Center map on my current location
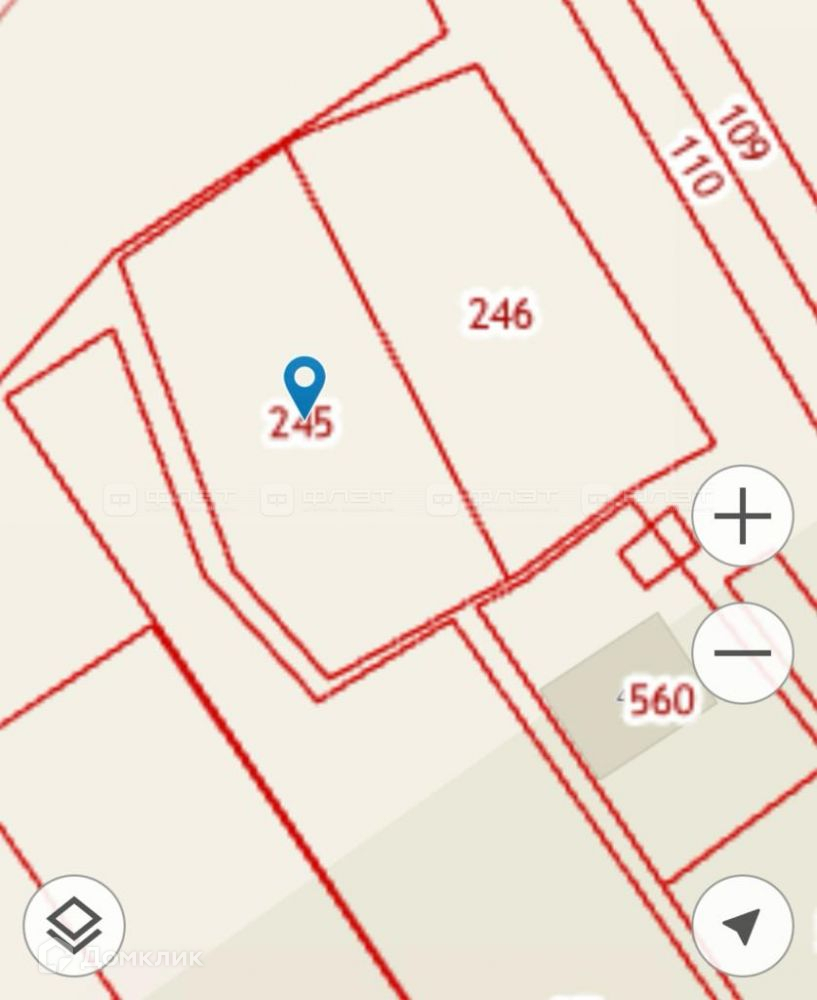The width and height of the screenshot is (817, 1000). coord(742,926)
